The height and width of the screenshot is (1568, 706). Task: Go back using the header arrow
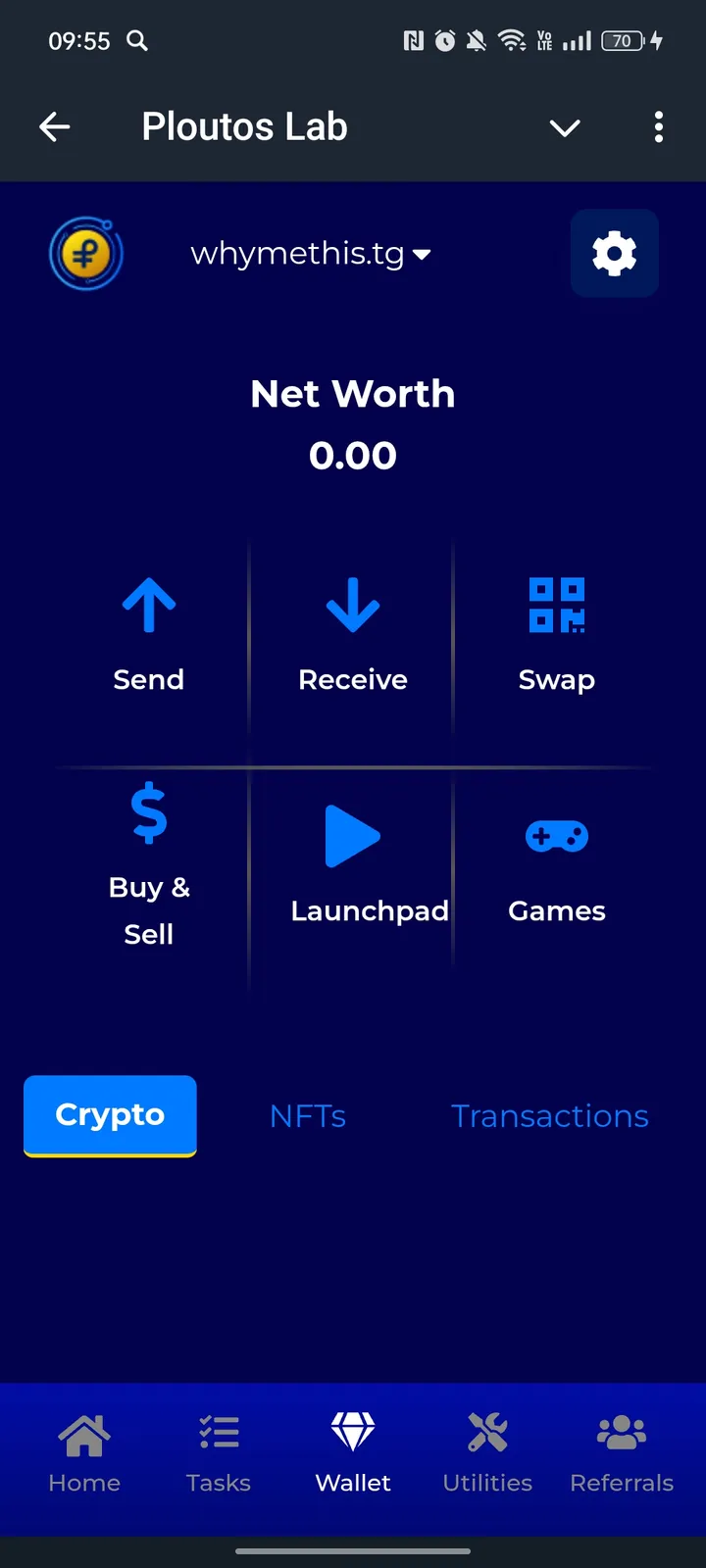point(55,127)
